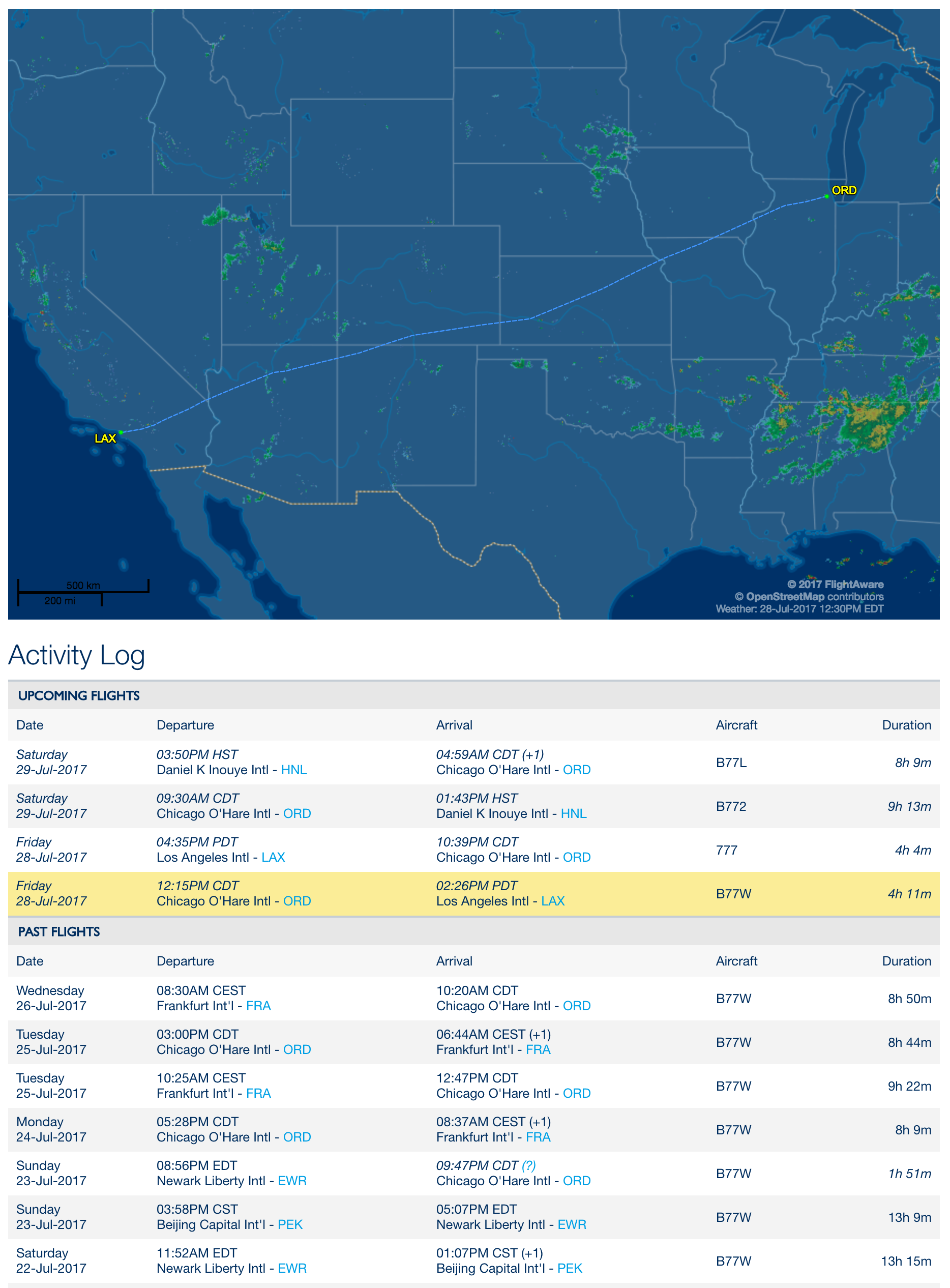The width and height of the screenshot is (950, 1288).
Task: Open LAX link in 02:26PM PDT arrival
Action: pyautogui.click(x=553, y=901)
